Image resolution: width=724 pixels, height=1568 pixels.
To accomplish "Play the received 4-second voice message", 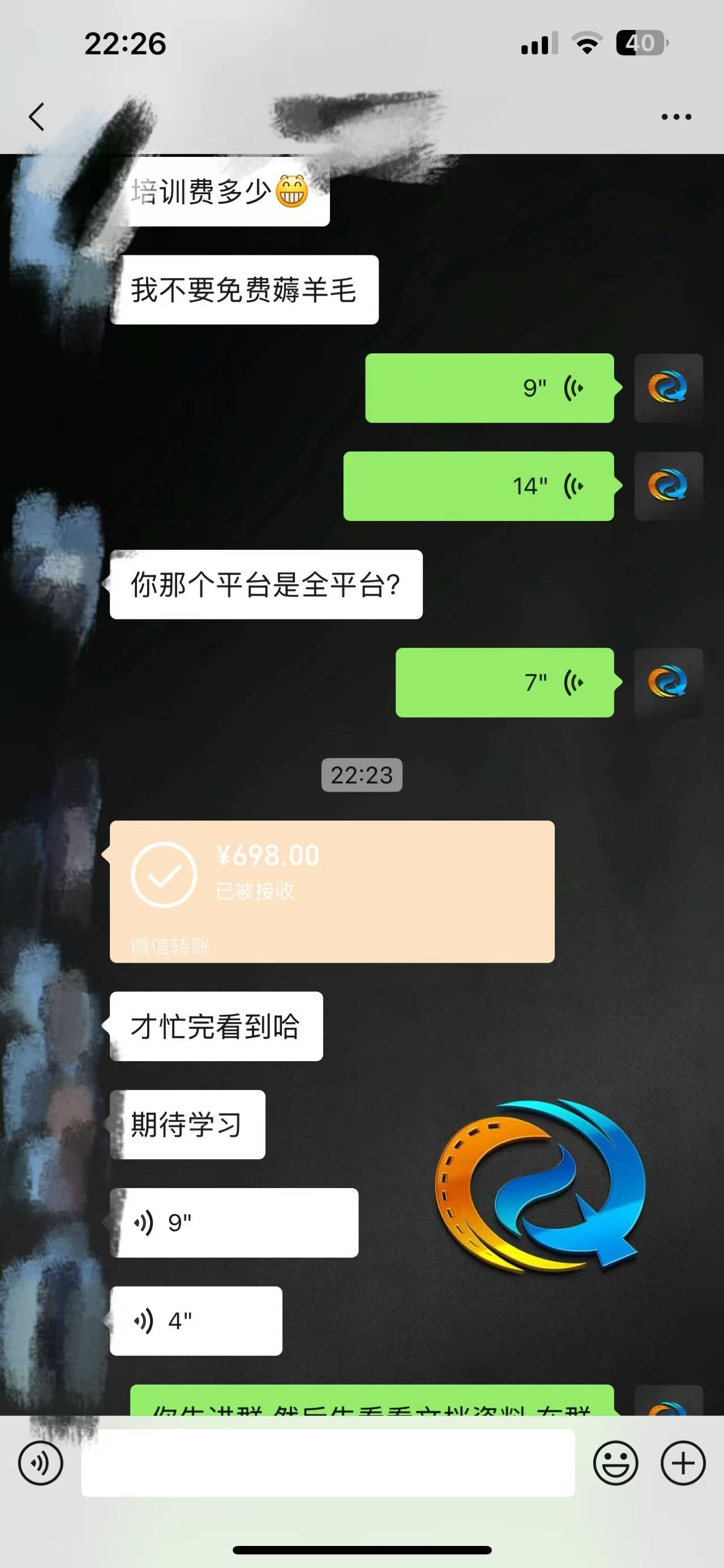I will click(x=195, y=1321).
